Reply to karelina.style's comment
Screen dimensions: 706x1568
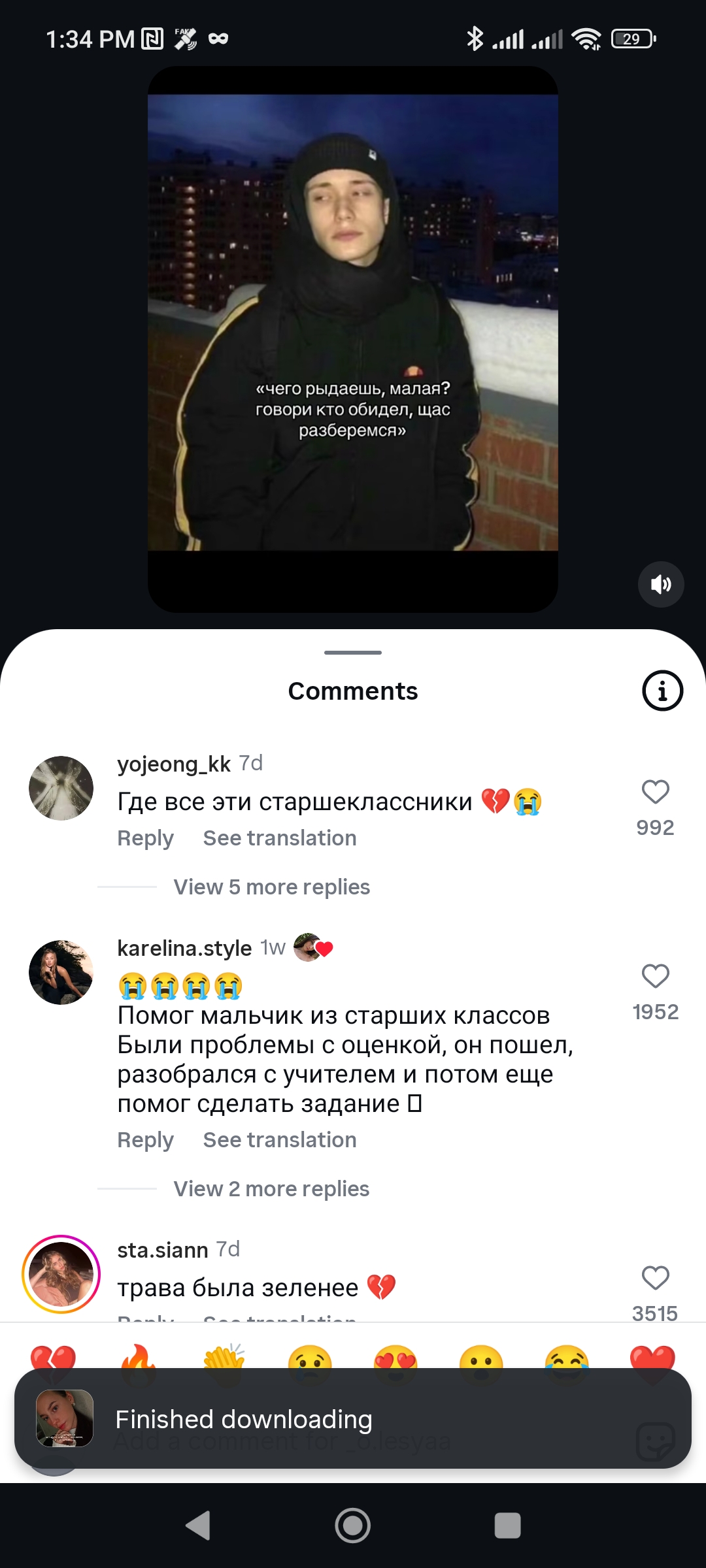(x=145, y=1140)
